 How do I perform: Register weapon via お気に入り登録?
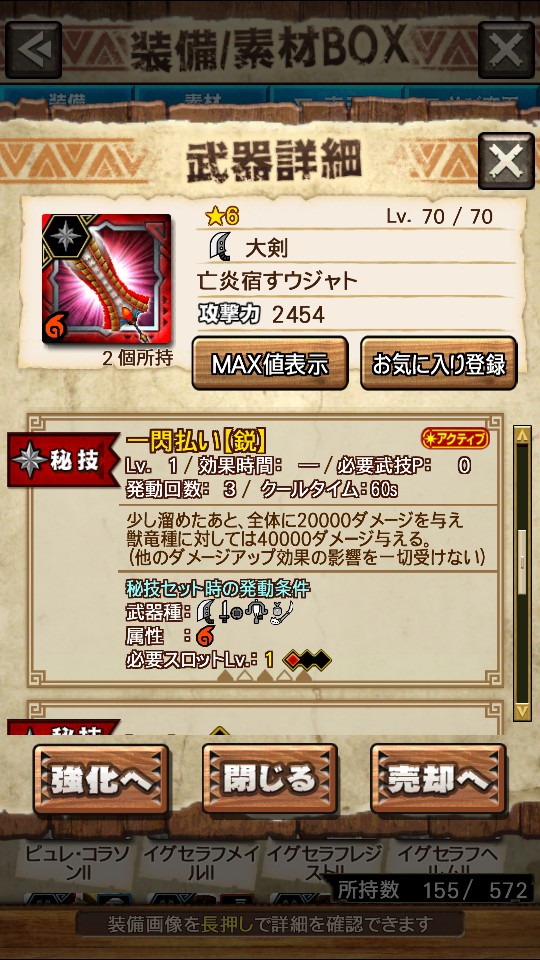pos(438,364)
